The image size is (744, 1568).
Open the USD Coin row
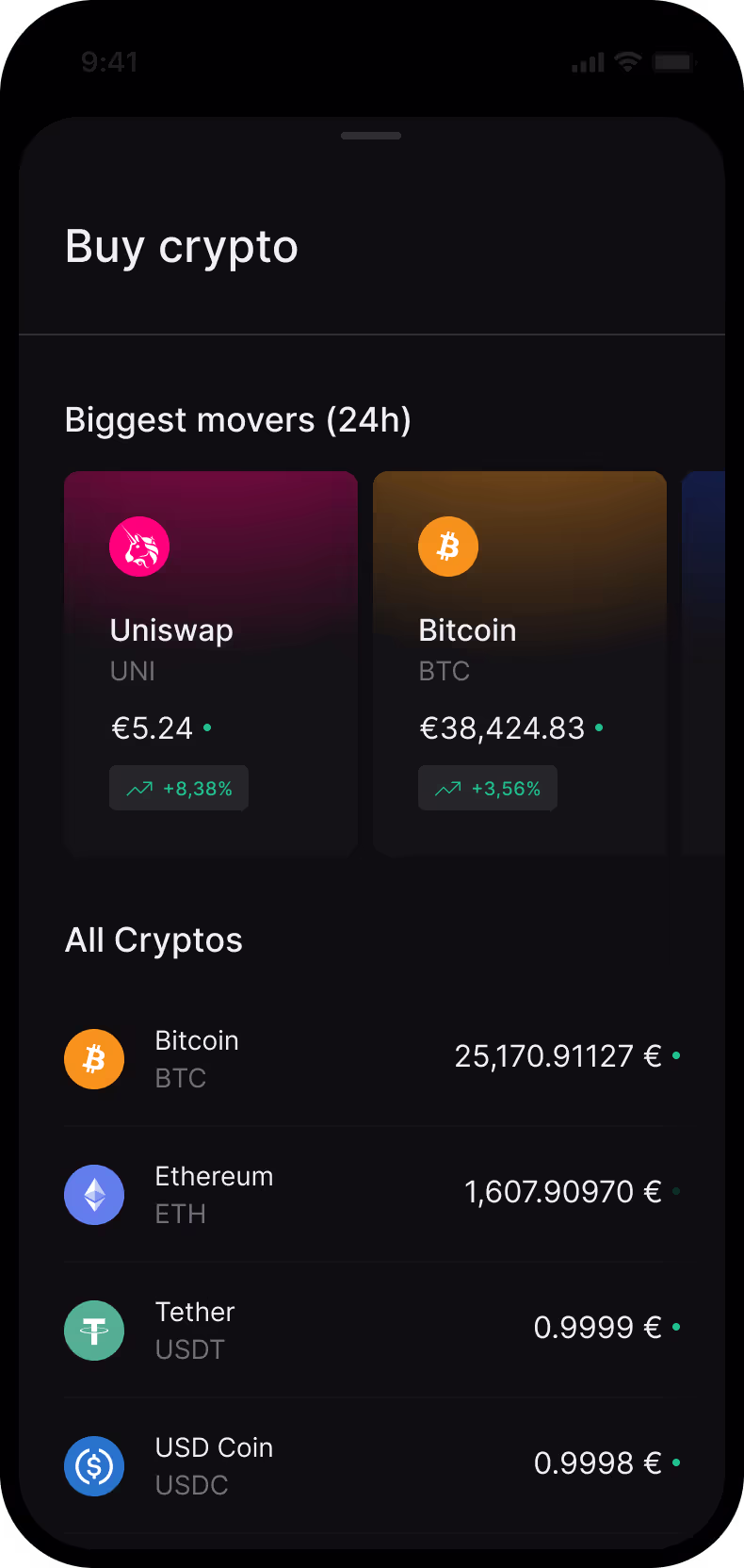[371, 1465]
